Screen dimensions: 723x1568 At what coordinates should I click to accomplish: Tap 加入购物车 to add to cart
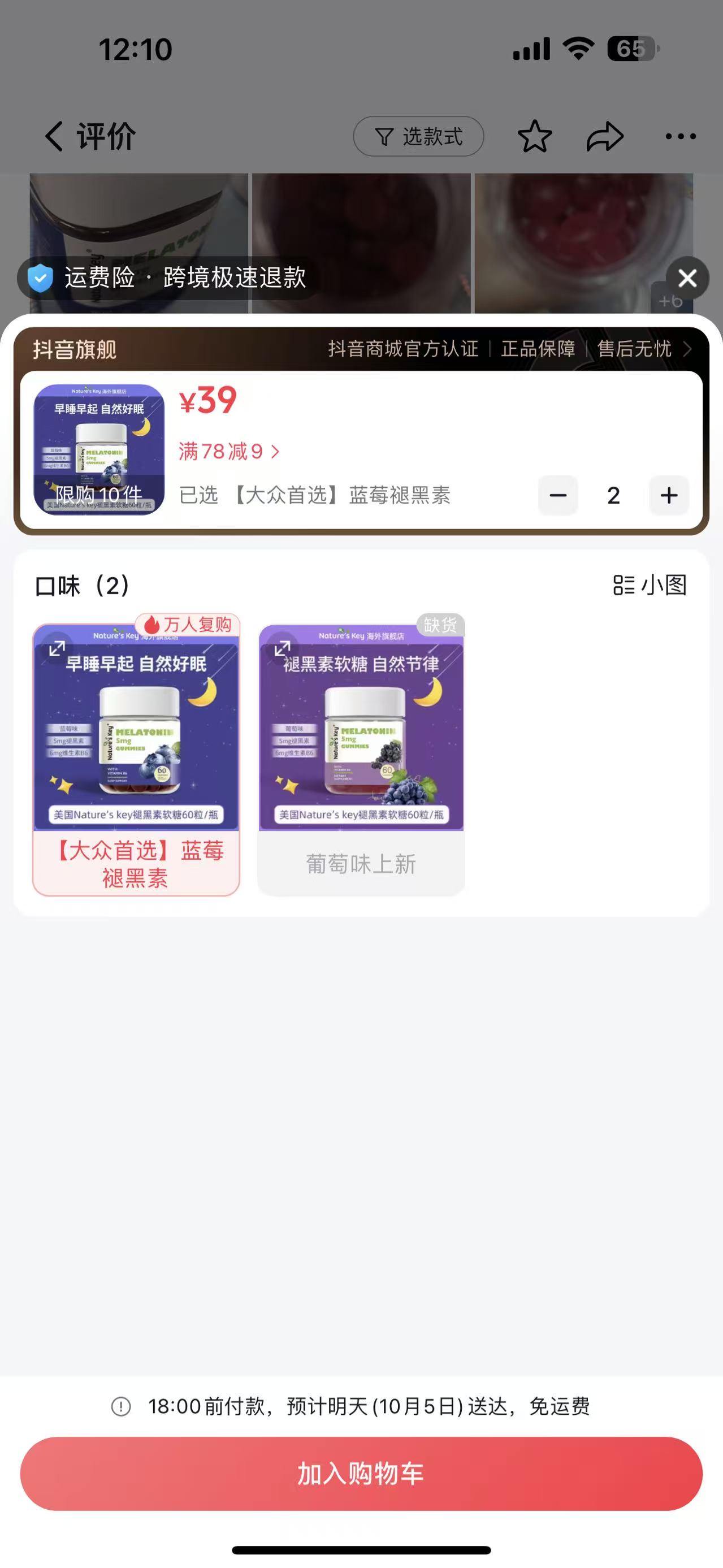362,1473
